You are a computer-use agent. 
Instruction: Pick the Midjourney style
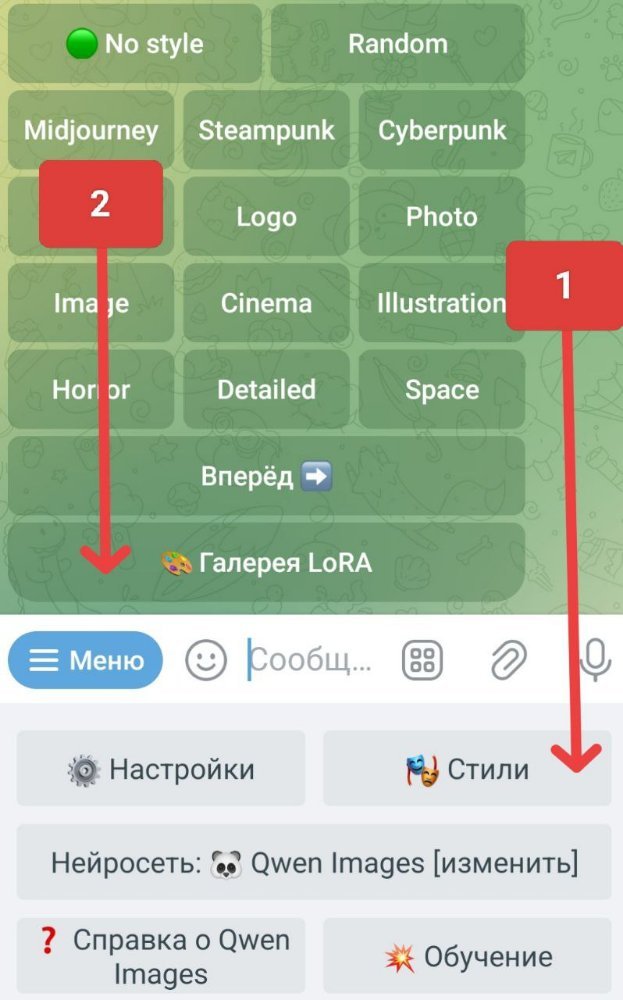click(x=91, y=130)
